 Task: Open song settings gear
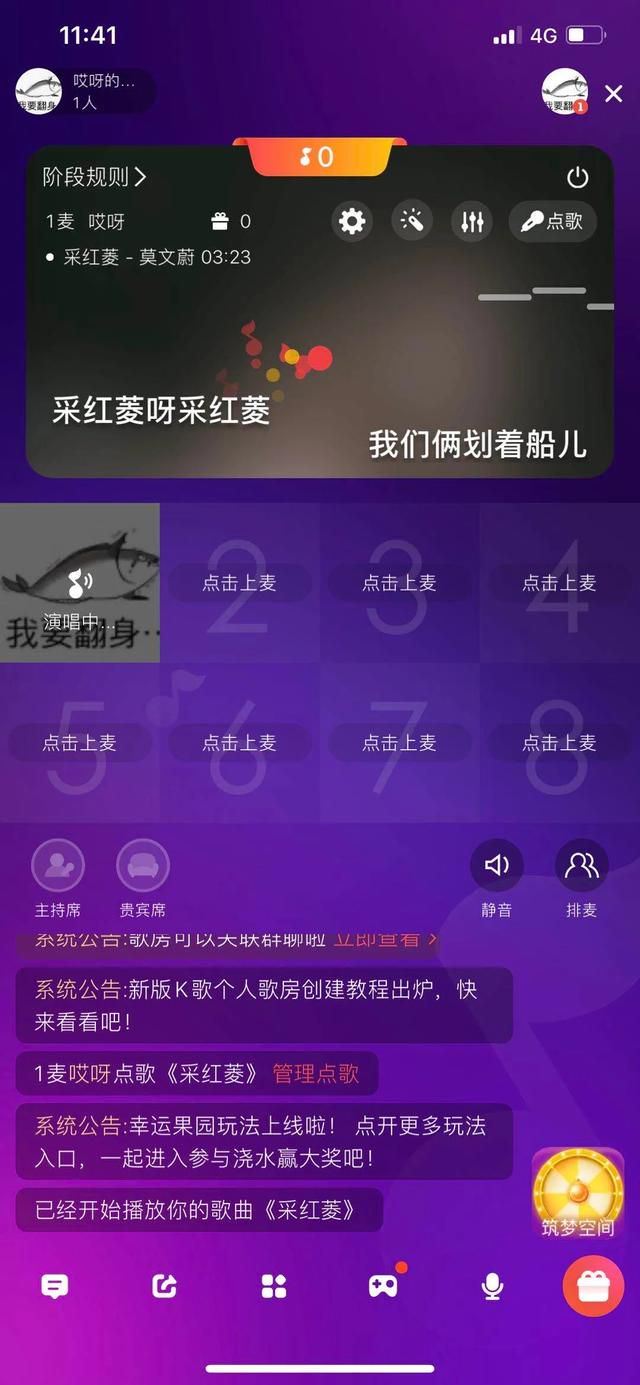352,221
